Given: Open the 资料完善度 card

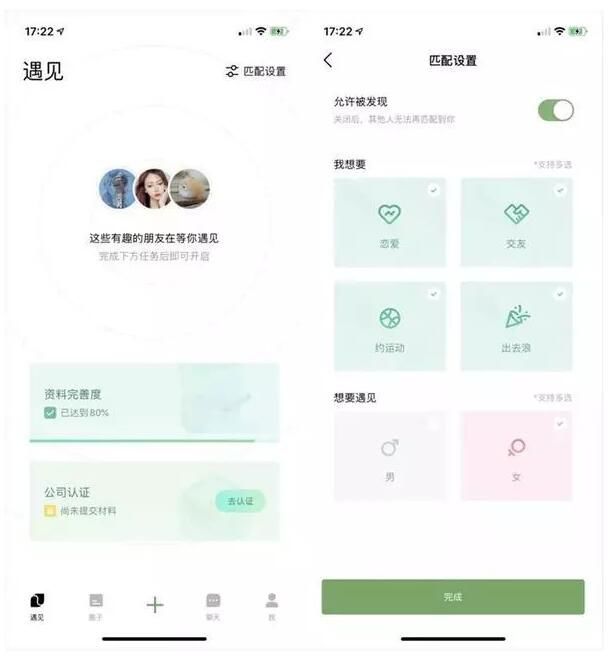Looking at the screenshot, I should pyautogui.click(x=154, y=401).
